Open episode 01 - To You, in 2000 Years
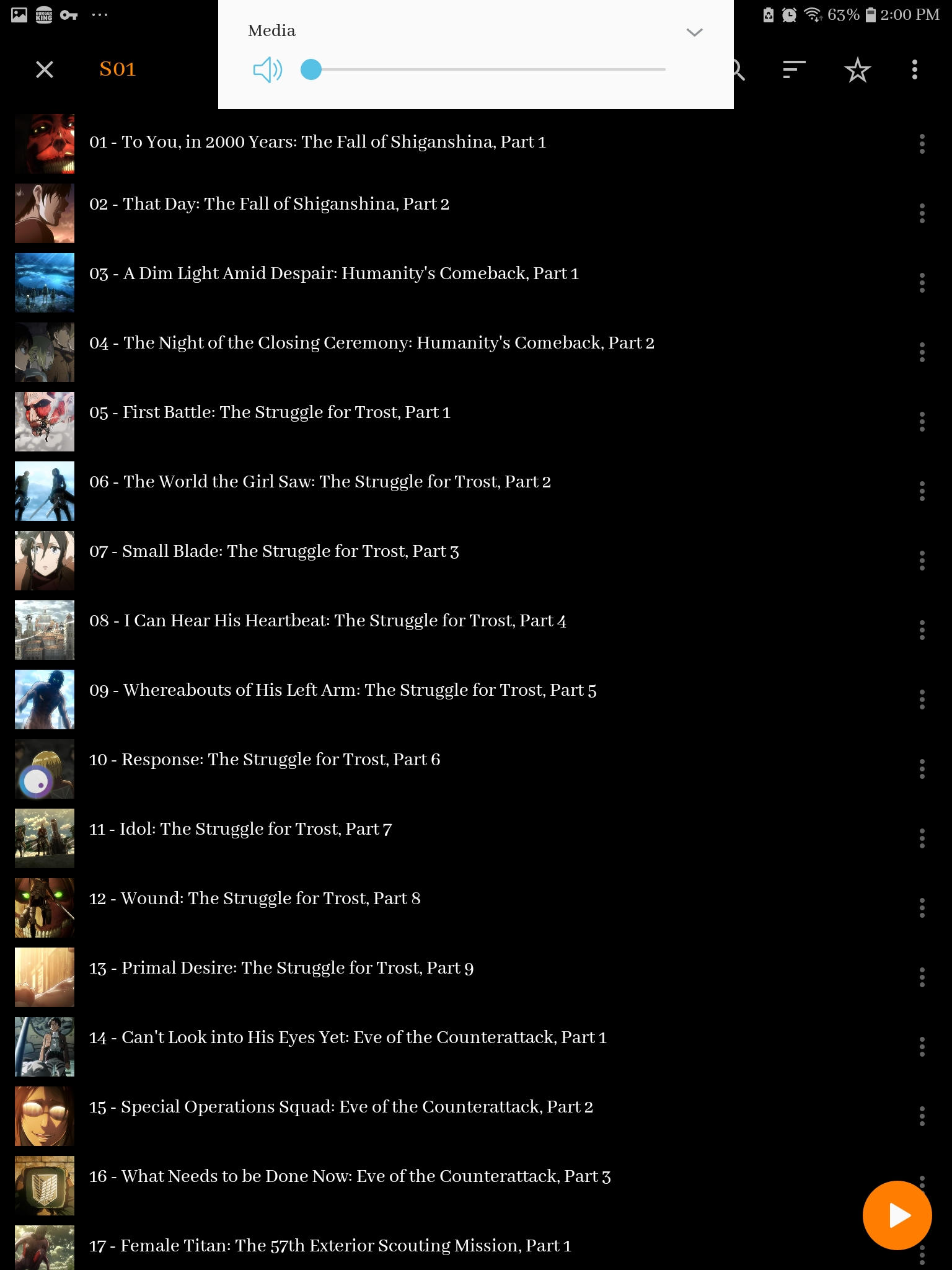This screenshot has width=952, height=1270. 476,143
